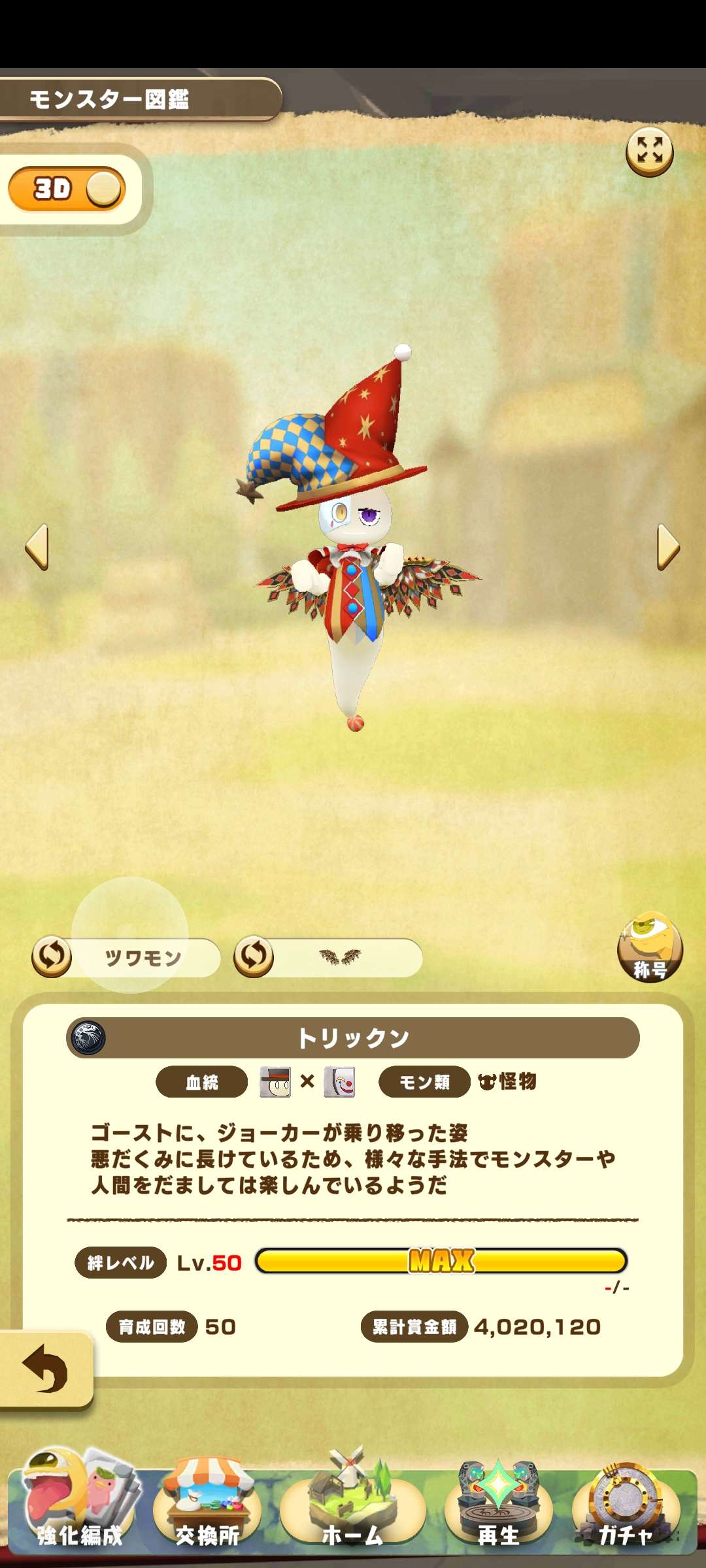This screenshot has height=1568, width=706.
Task: Open the 交換所 exchange shop
Action: click(207, 1509)
